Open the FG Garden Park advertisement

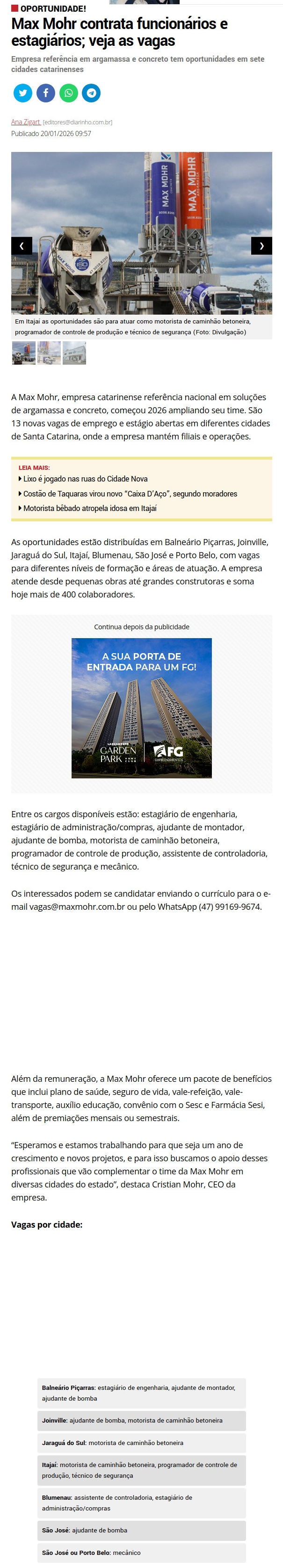tap(141, 708)
